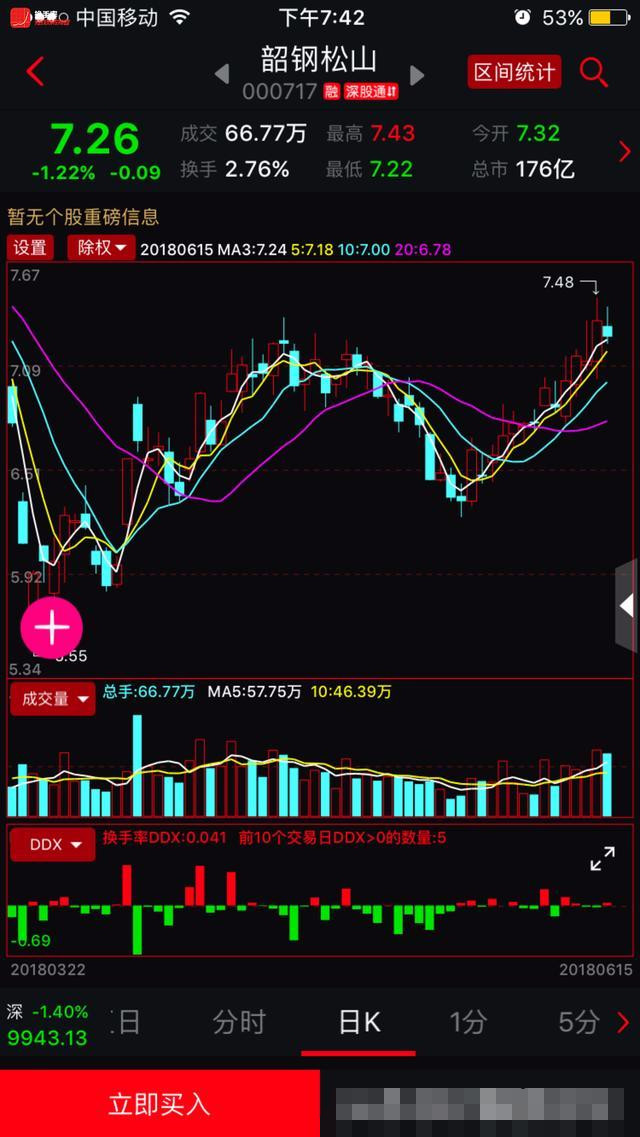This screenshot has width=640, height=1137.
Task: Switch to the 1分 chart tab
Action: (467, 1022)
